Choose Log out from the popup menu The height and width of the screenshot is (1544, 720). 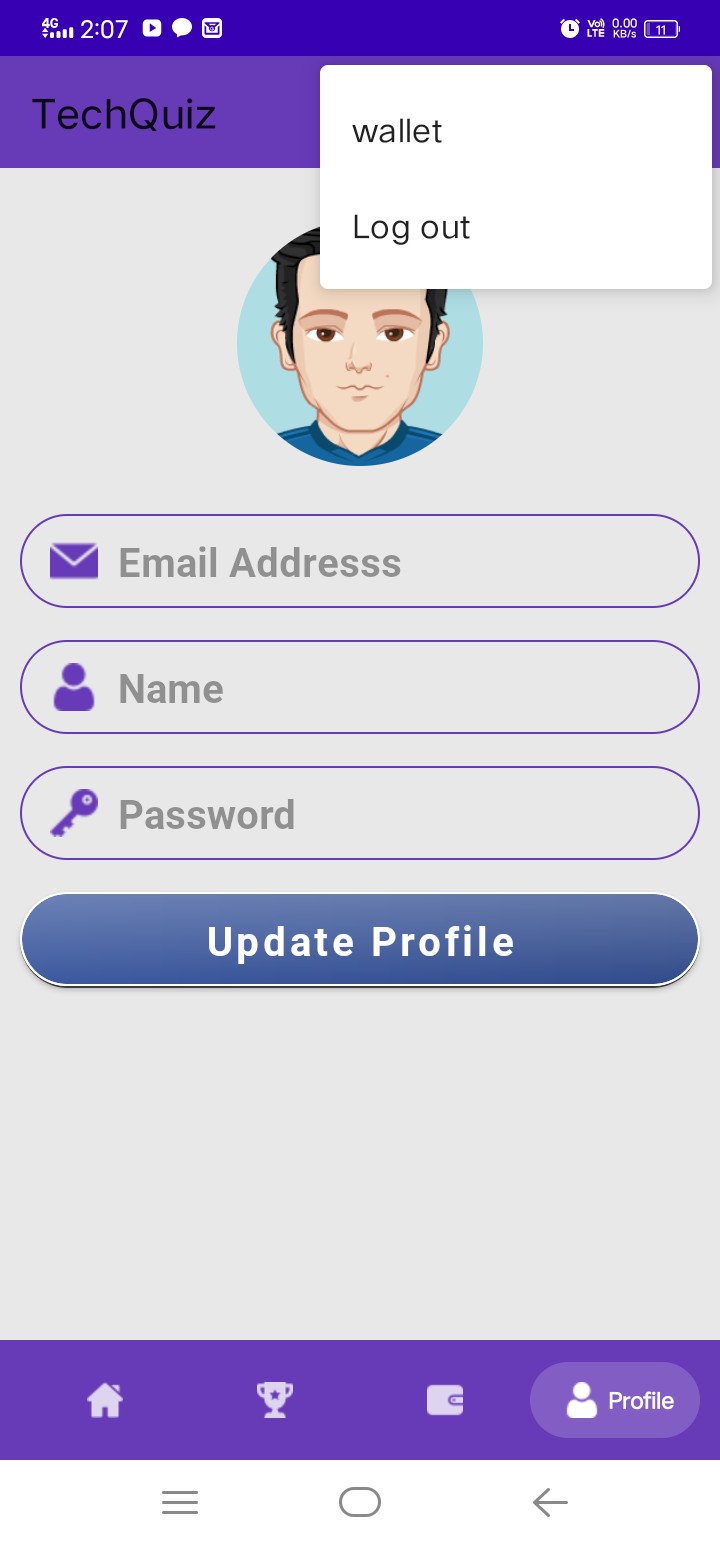click(411, 227)
